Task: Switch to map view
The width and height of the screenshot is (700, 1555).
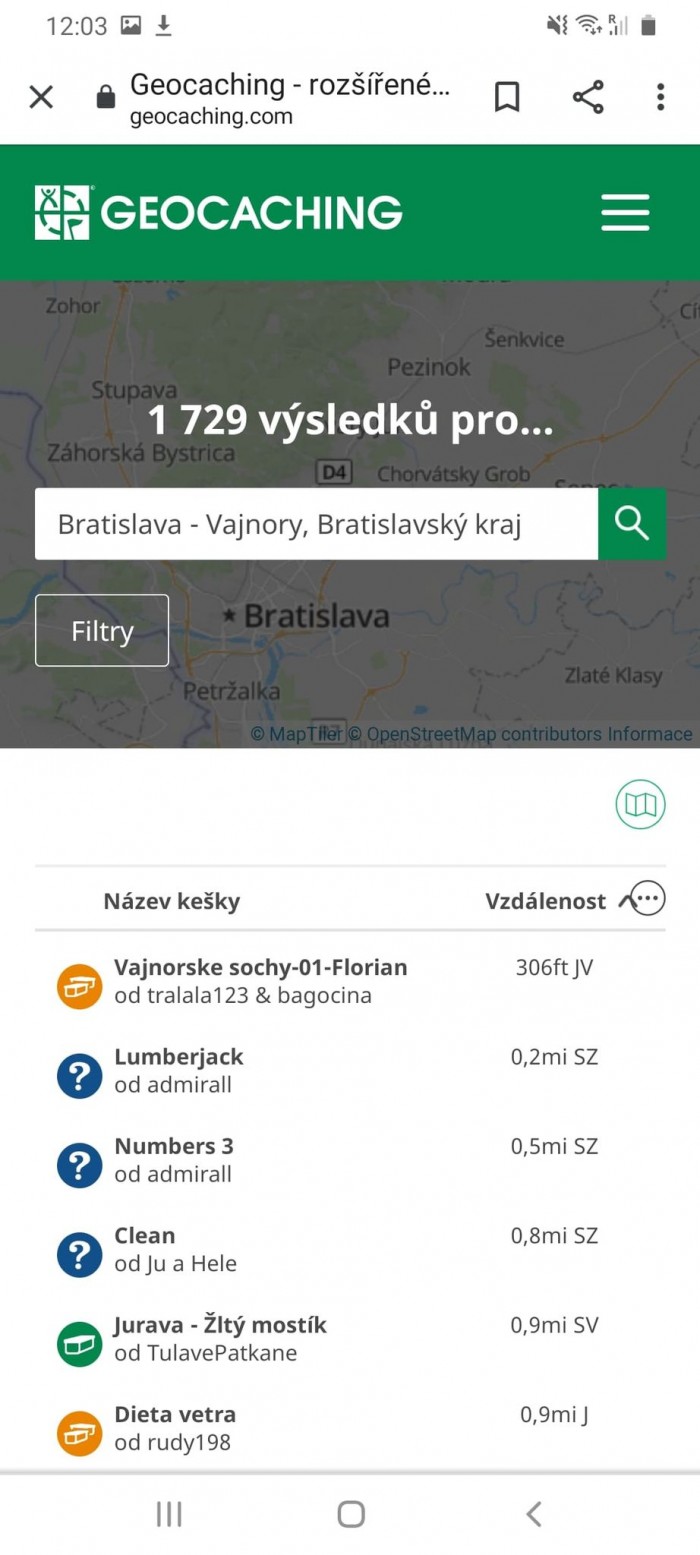Action: [640, 804]
